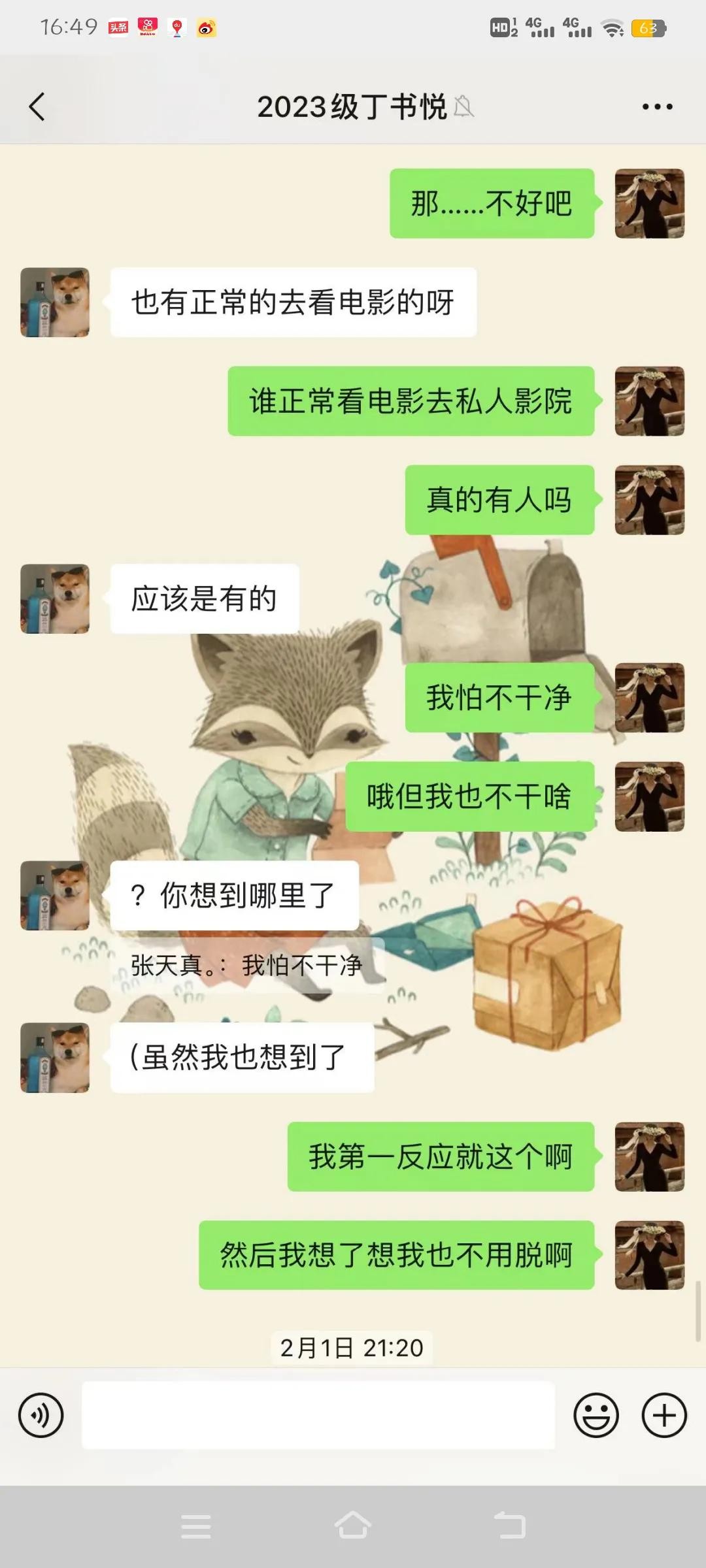Image resolution: width=706 pixels, height=1568 pixels.
Task: Tap the system home button
Action: [353, 1526]
